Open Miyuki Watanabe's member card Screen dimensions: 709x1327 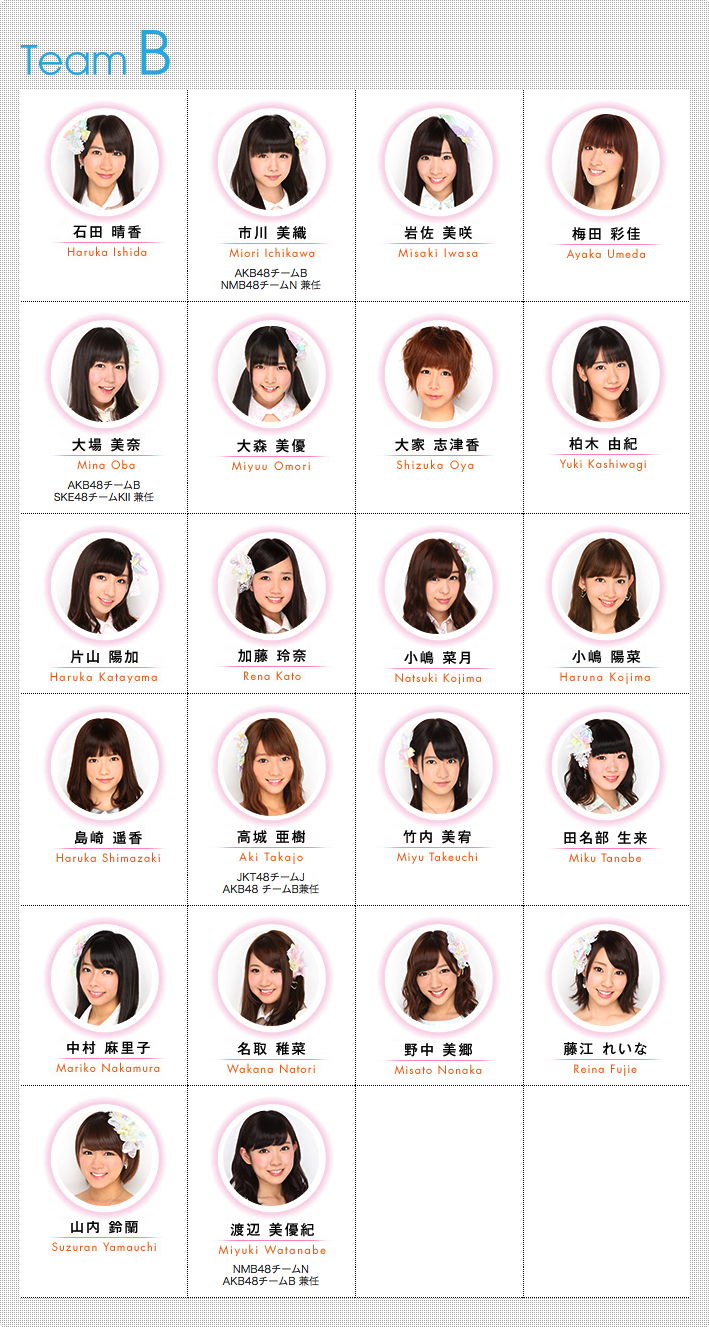271,1192
